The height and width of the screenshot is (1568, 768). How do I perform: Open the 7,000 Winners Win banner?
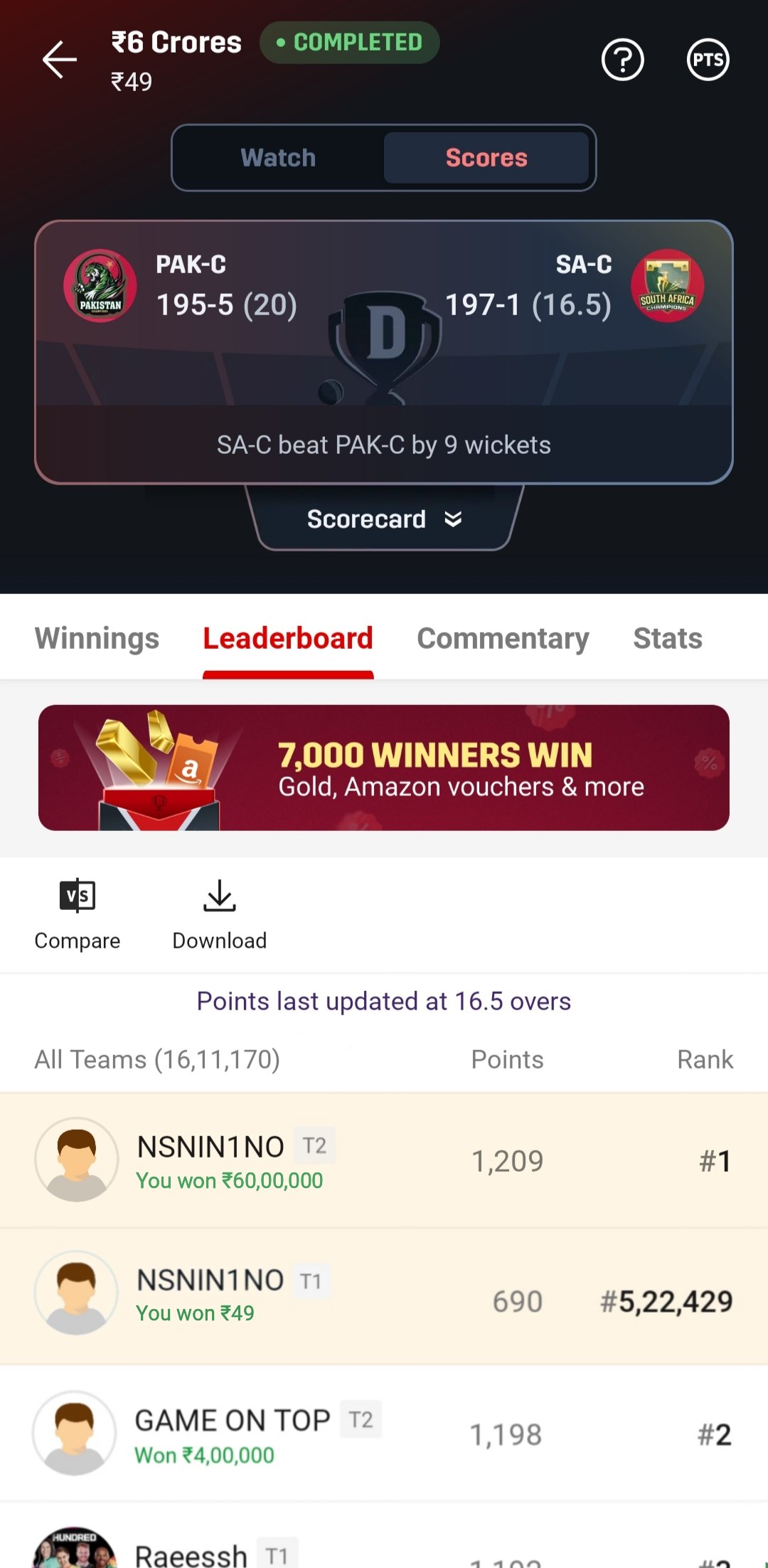[x=384, y=768]
